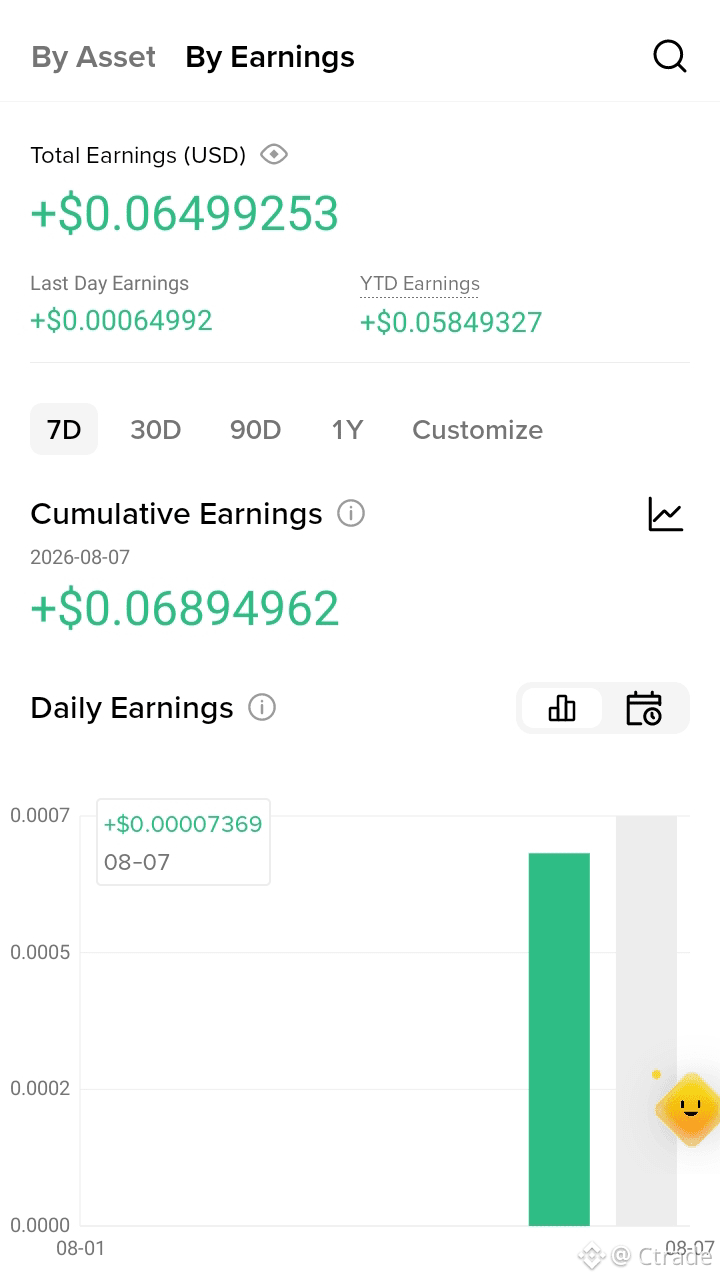Open the Customize date range option

pyautogui.click(x=477, y=430)
